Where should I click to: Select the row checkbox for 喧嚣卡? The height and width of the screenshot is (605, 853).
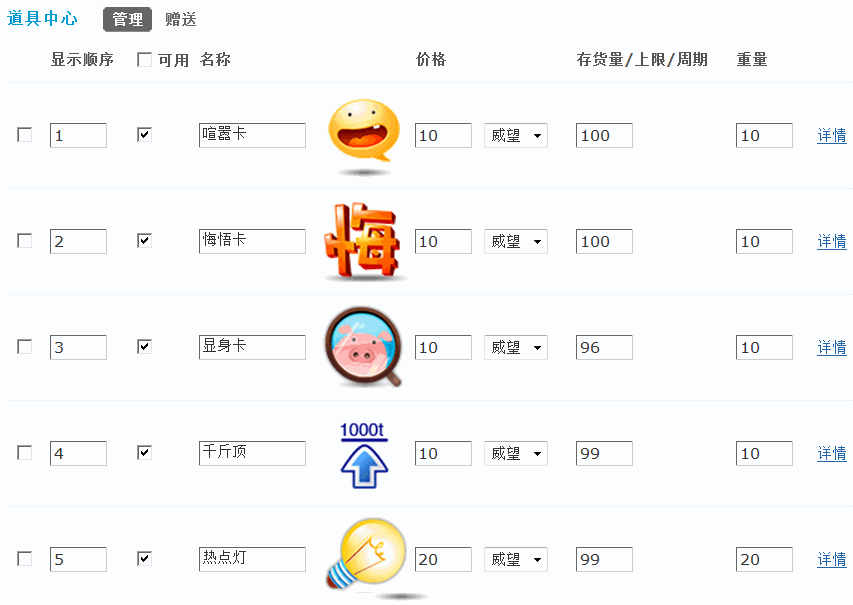coord(25,135)
